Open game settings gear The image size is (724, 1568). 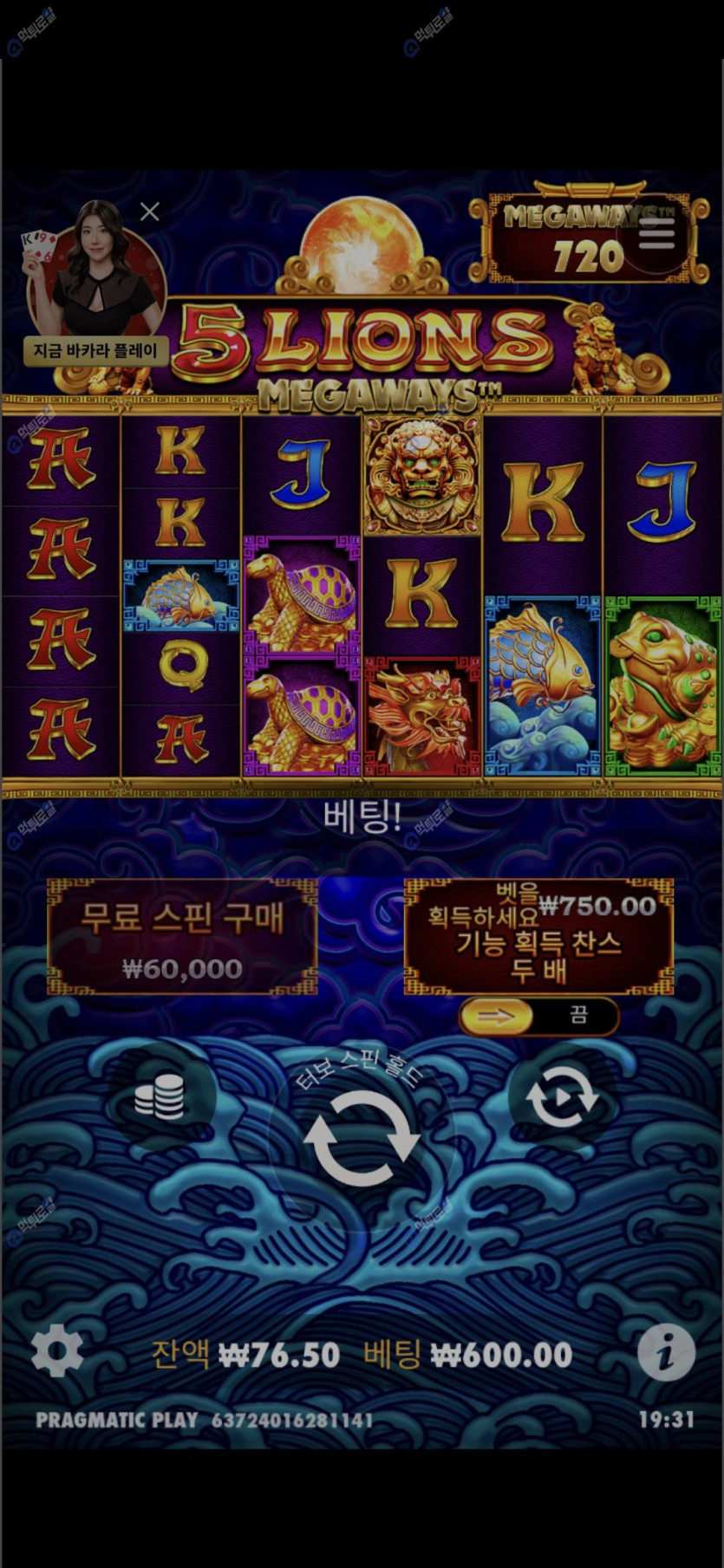click(57, 1350)
